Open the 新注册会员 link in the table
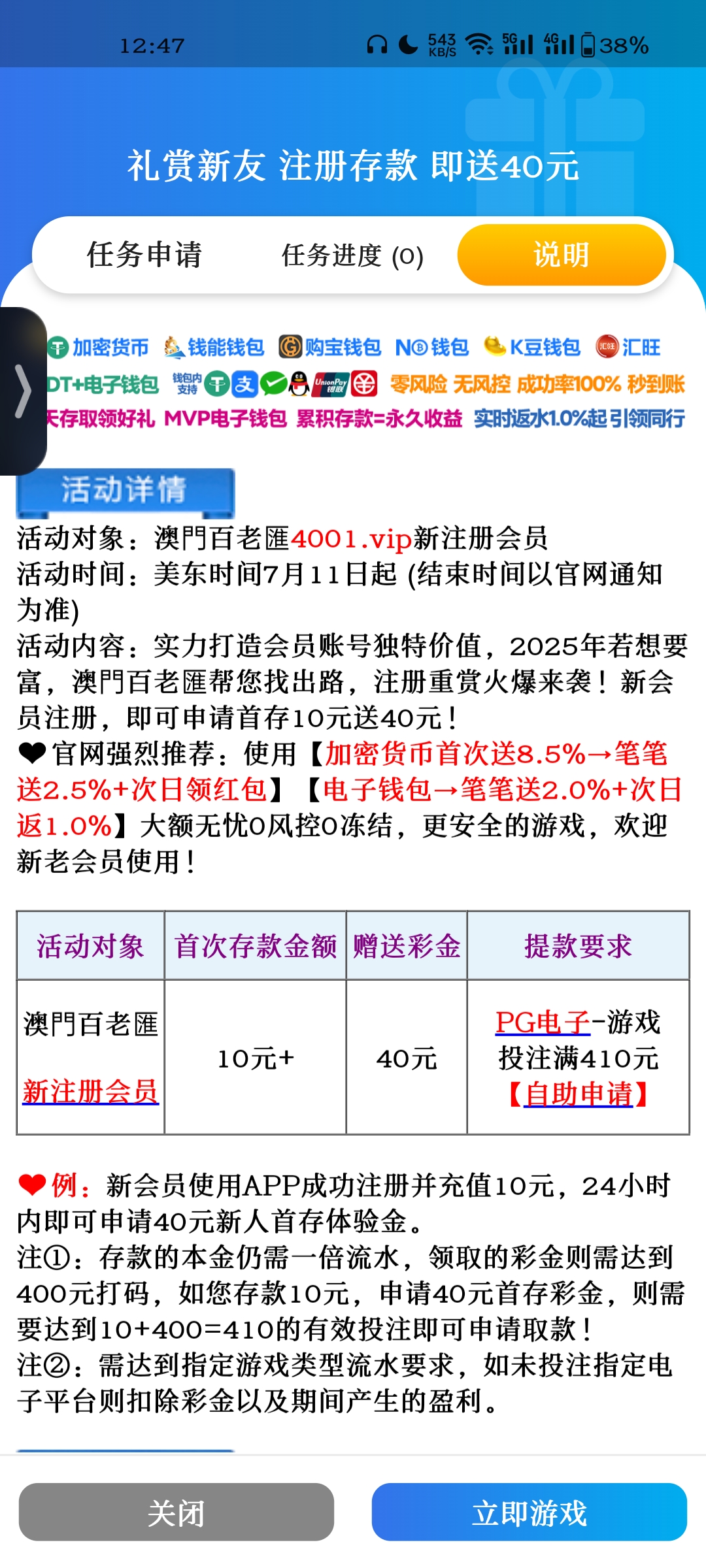 coord(90,1091)
